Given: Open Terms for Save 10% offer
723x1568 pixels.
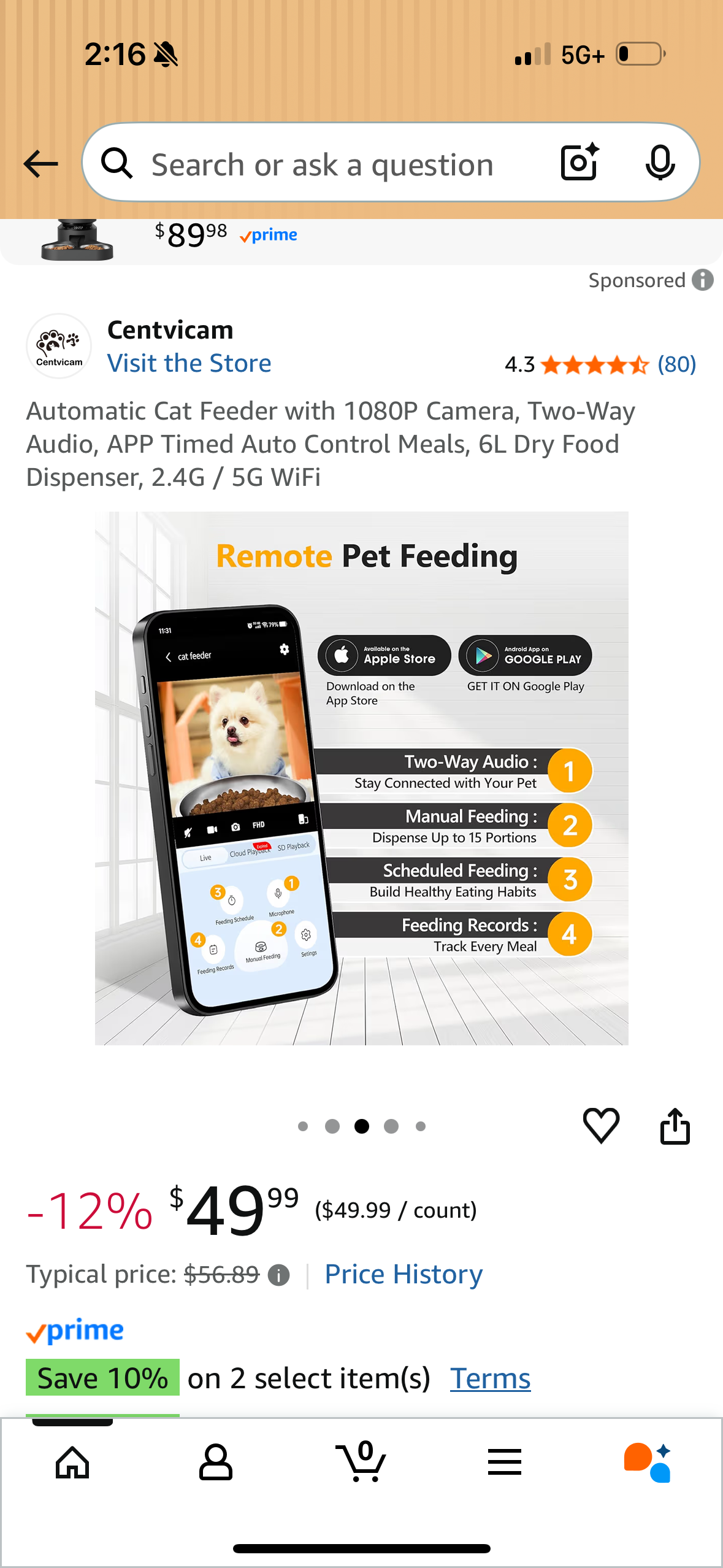Looking at the screenshot, I should (490, 1378).
